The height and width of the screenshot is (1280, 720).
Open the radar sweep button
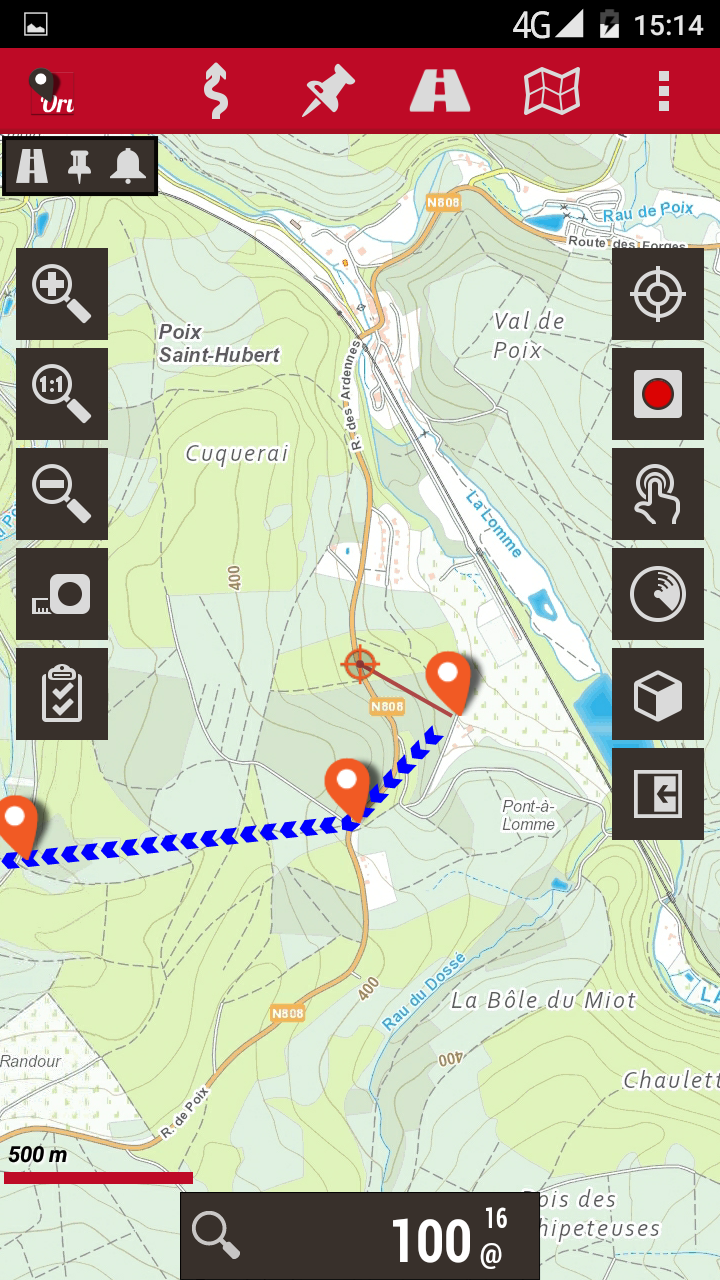click(658, 594)
